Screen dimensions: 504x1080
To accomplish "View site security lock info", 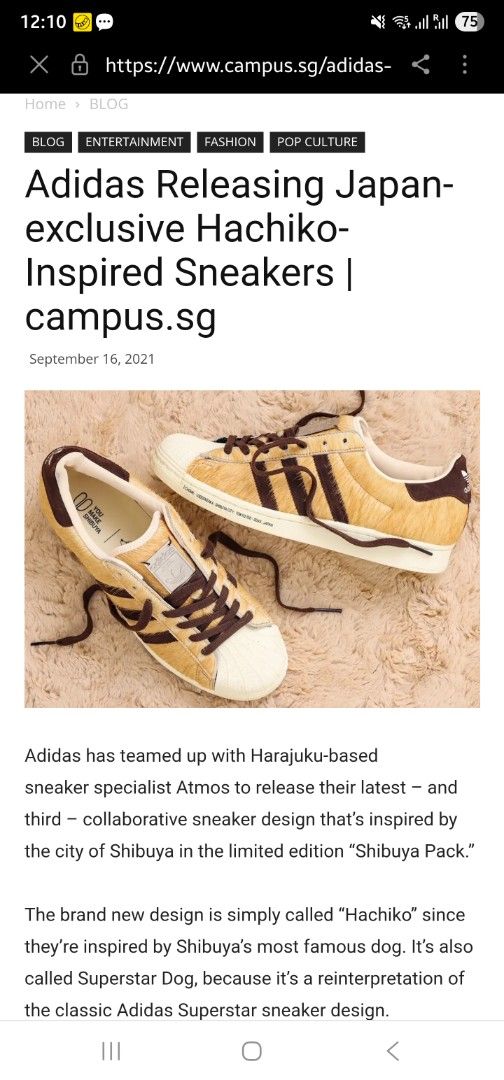I will click(x=81, y=65).
